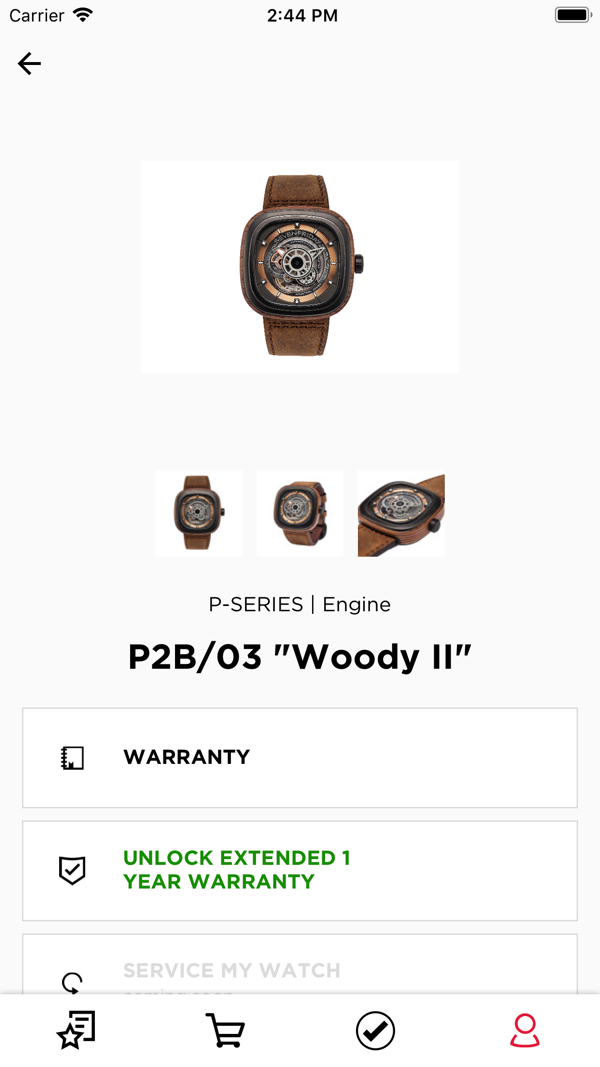Open the large watch image

(x=300, y=267)
